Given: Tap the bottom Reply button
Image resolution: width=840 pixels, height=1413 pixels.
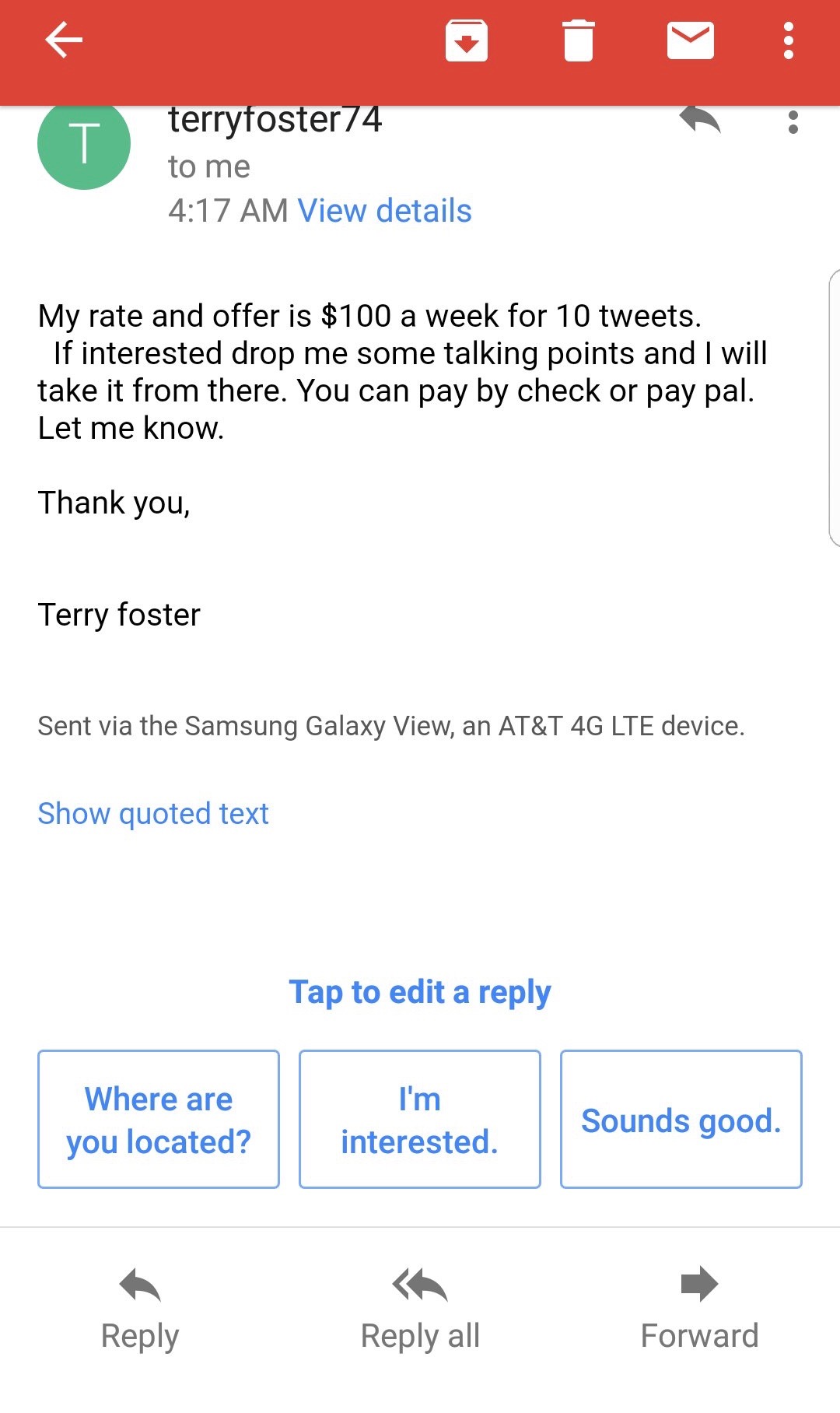Looking at the screenshot, I should click(x=140, y=1309).
